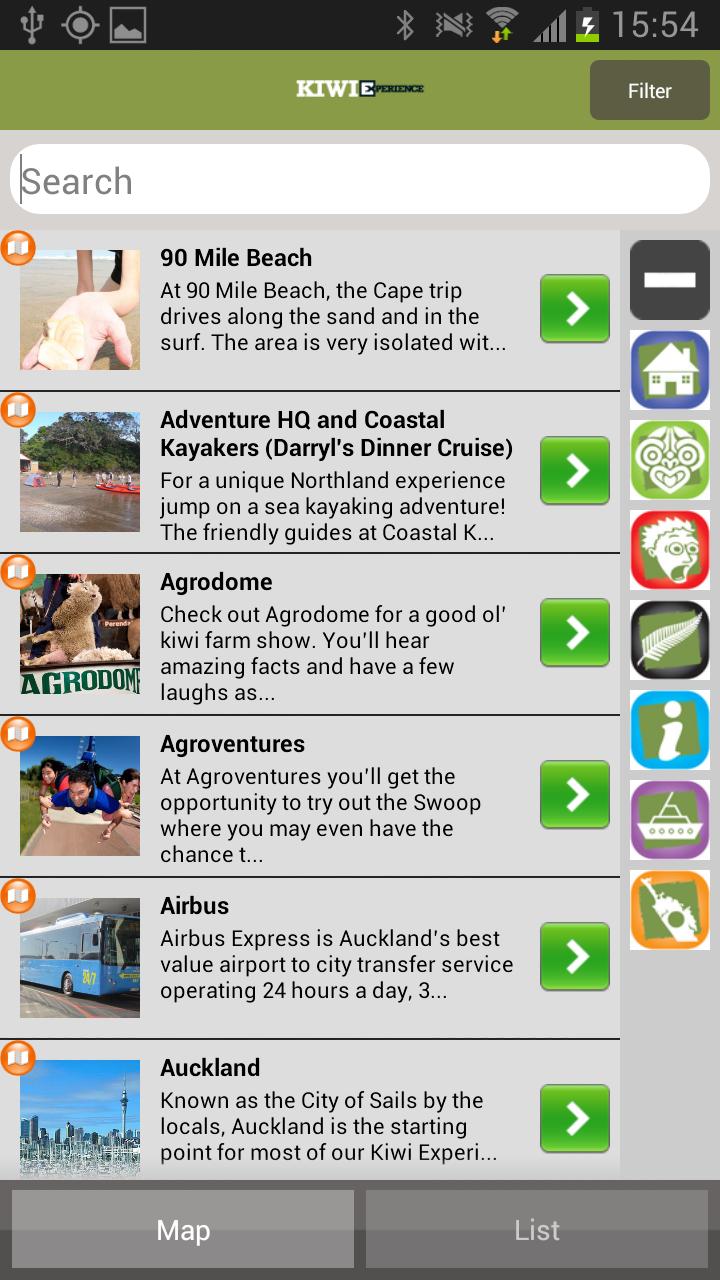Pick the orange kayaking category icon
The width and height of the screenshot is (720, 1280).
pos(669,909)
